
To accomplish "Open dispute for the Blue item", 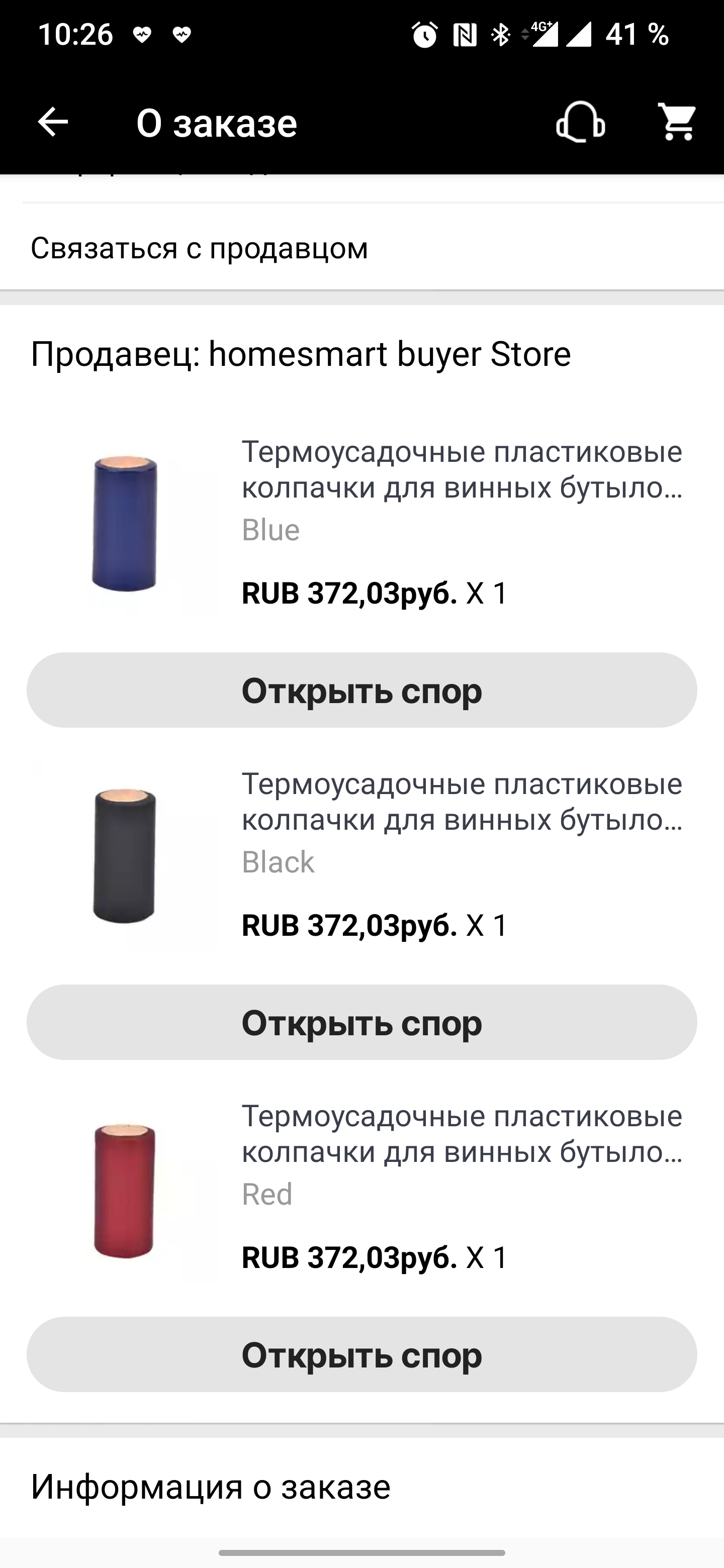I will pyautogui.click(x=361, y=690).
